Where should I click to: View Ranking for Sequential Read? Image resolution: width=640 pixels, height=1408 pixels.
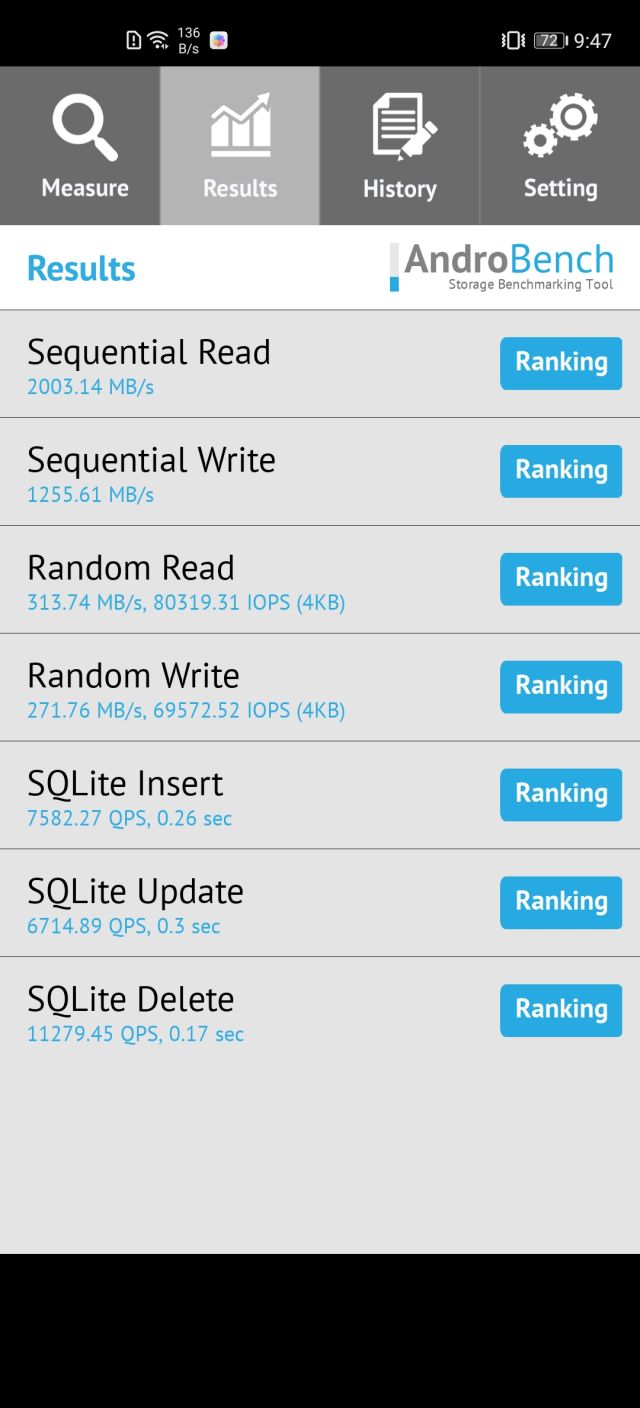561,363
